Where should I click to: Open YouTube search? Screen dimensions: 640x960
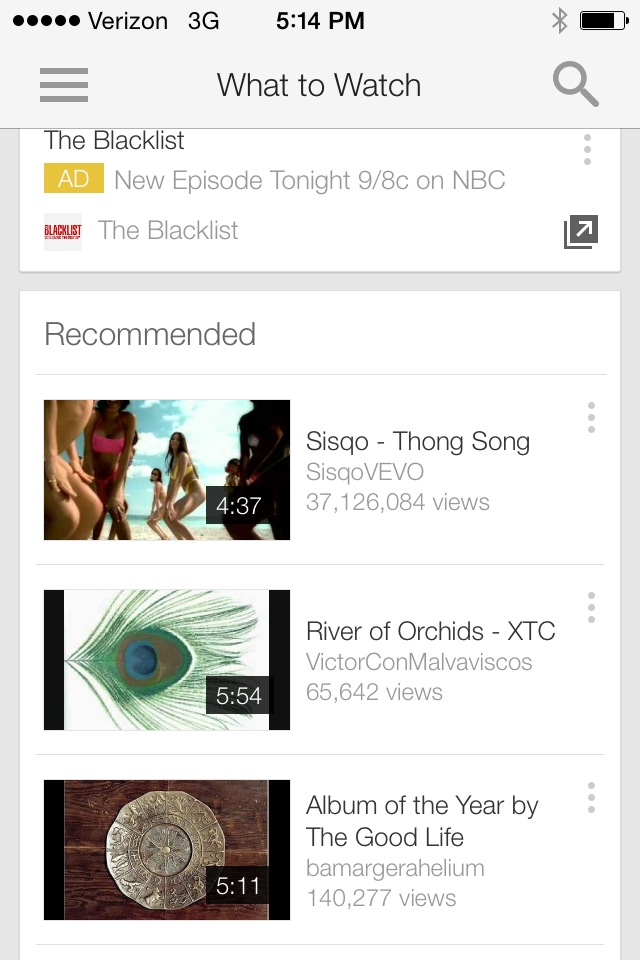tap(576, 85)
